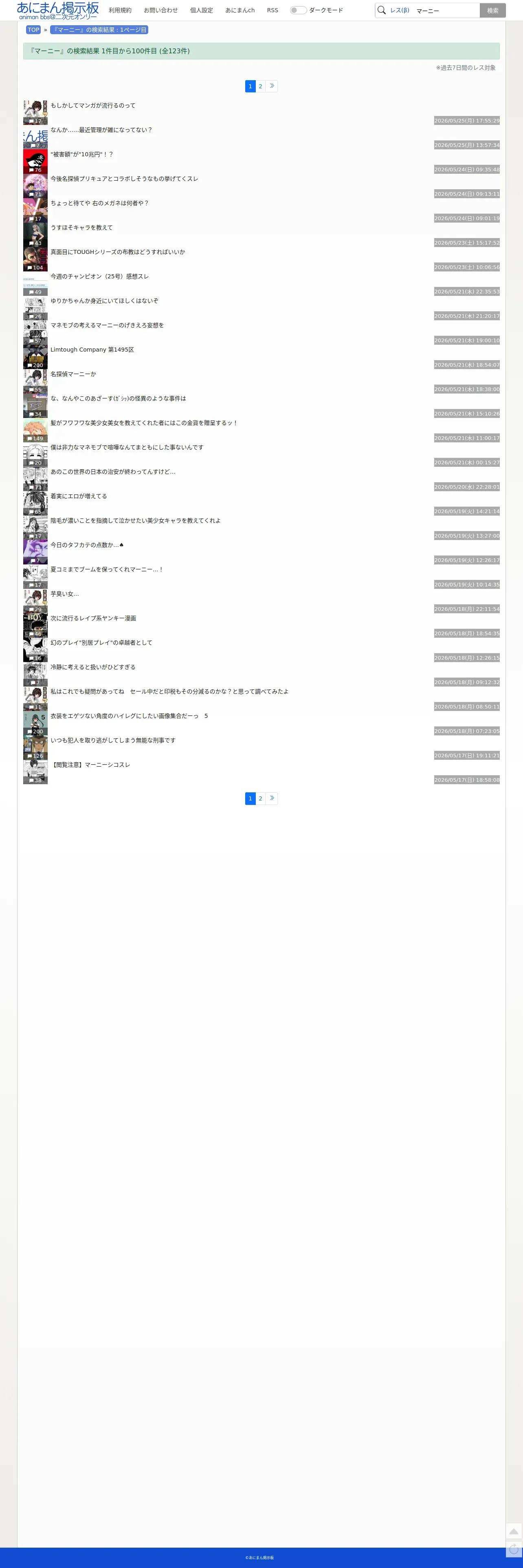This screenshot has height=1568, width=523.
Task: Open the お問い合わせ page
Action: 161,10
